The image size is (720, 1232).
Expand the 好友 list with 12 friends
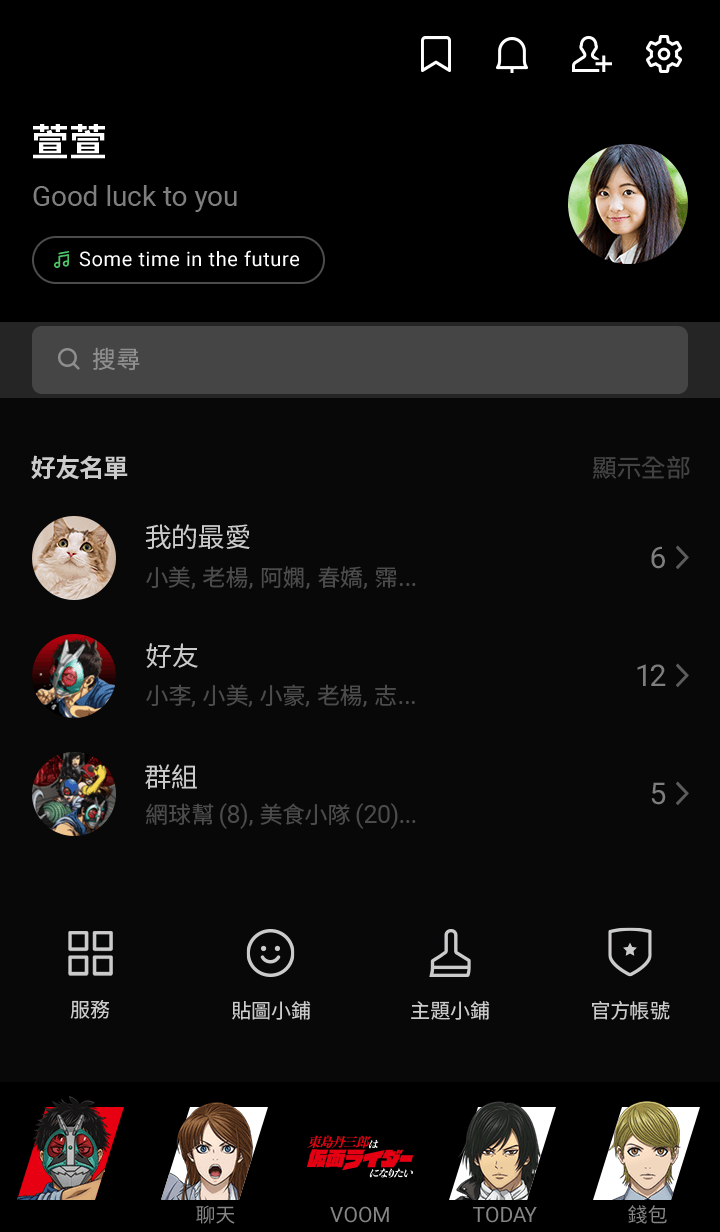(360, 676)
